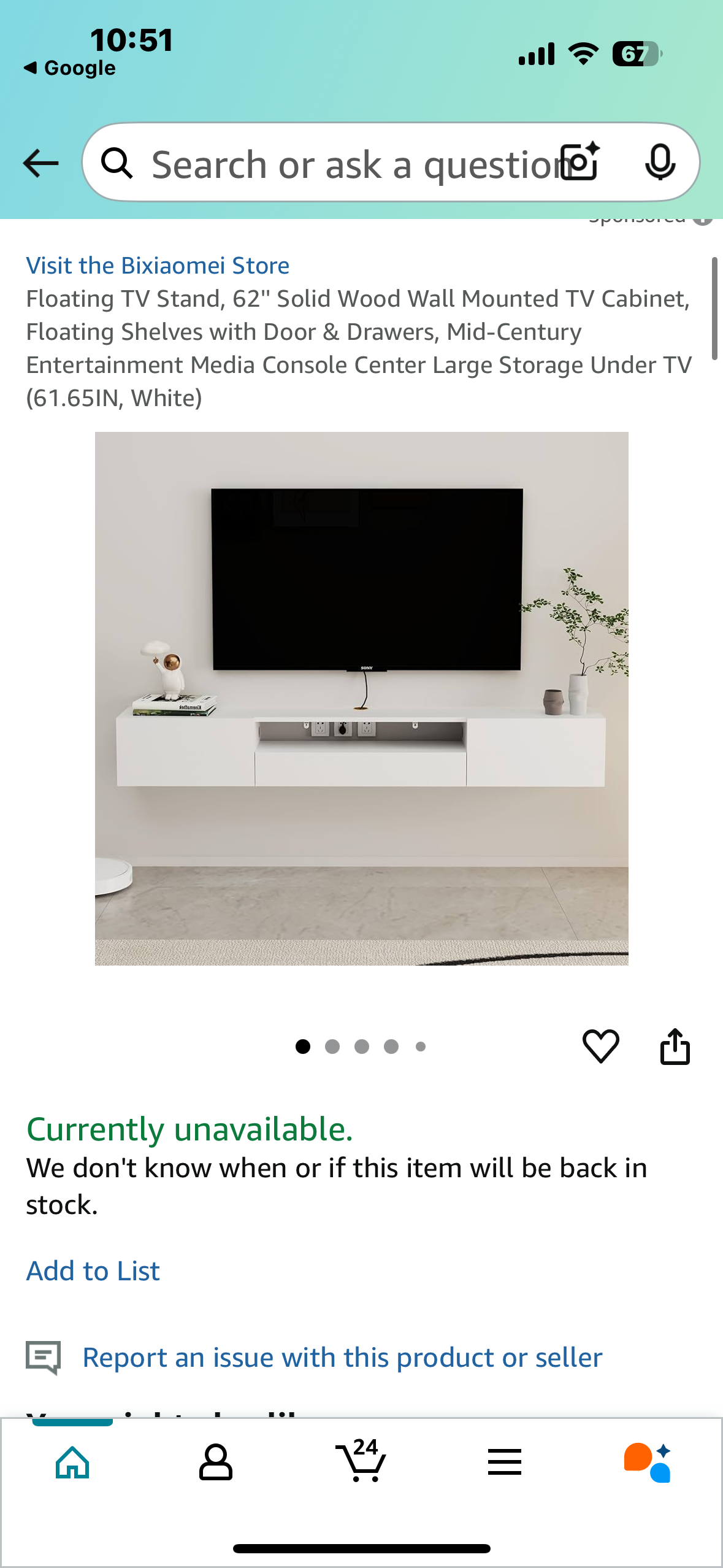723x1568 pixels.
Task: Report an issue with this product or seller
Action: (x=342, y=1358)
